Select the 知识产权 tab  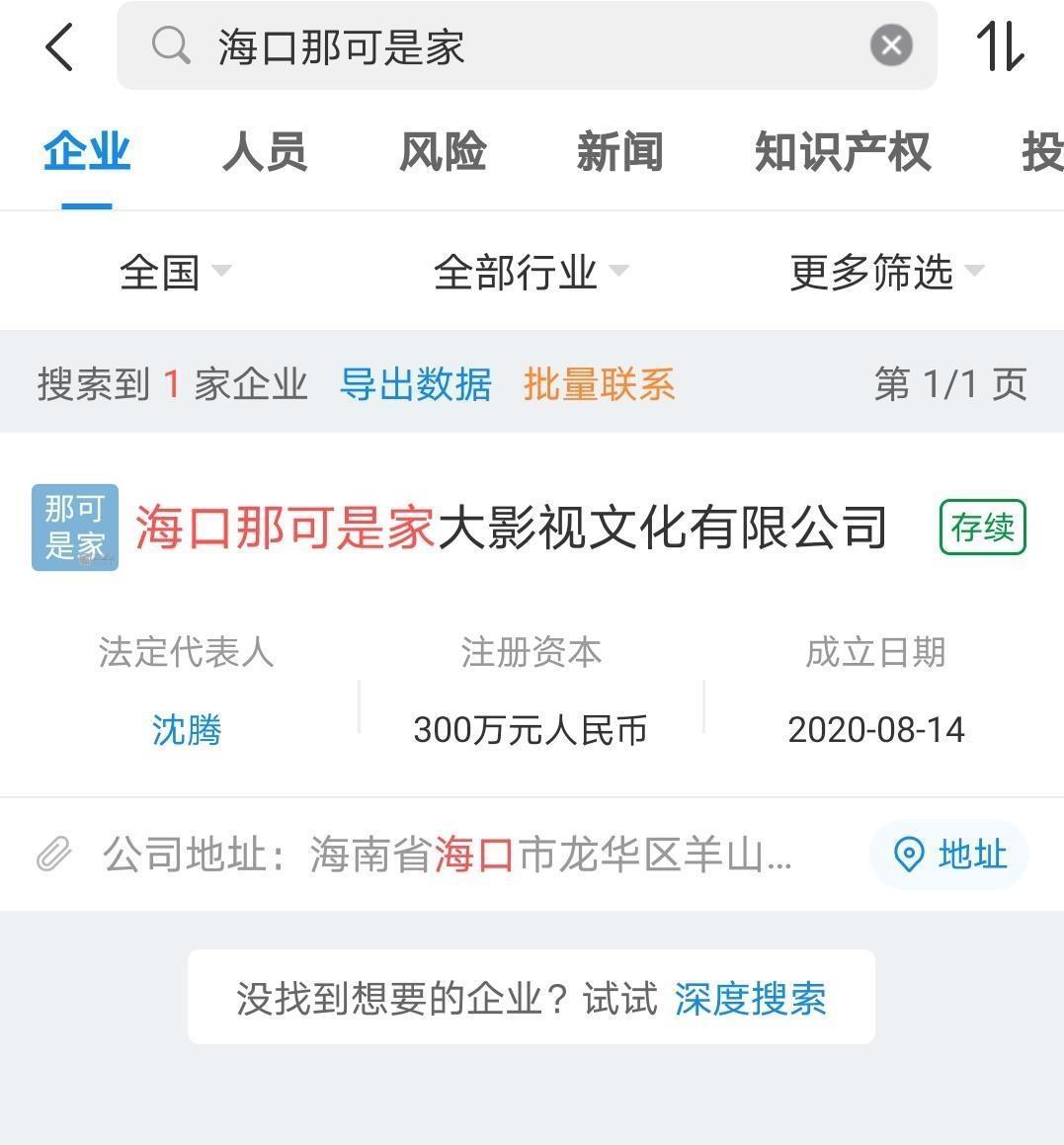(x=841, y=152)
